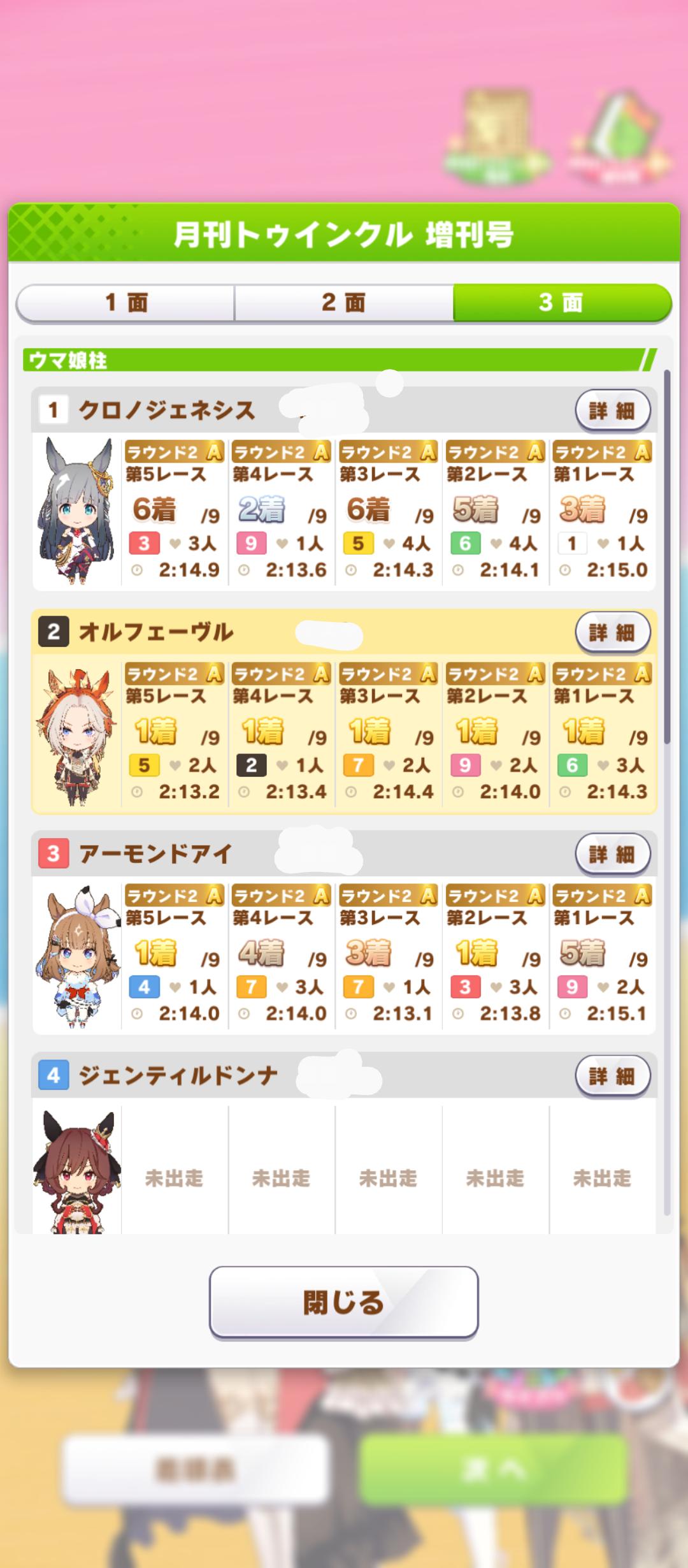View 詳細 for オルフェーヴル
This screenshot has width=688, height=1568.
pos(612,632)
